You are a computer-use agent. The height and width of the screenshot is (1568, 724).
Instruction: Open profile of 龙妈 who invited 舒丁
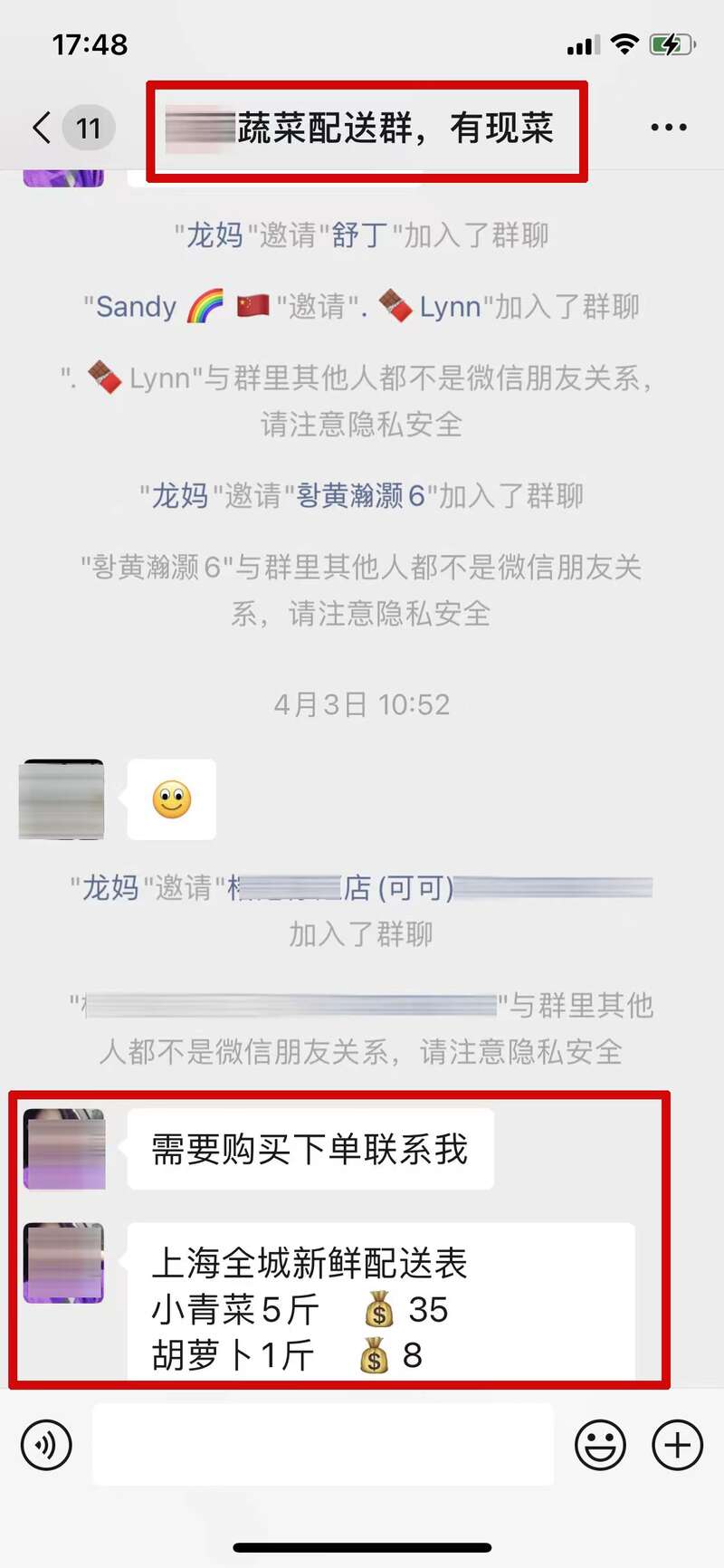coord(214,235)
